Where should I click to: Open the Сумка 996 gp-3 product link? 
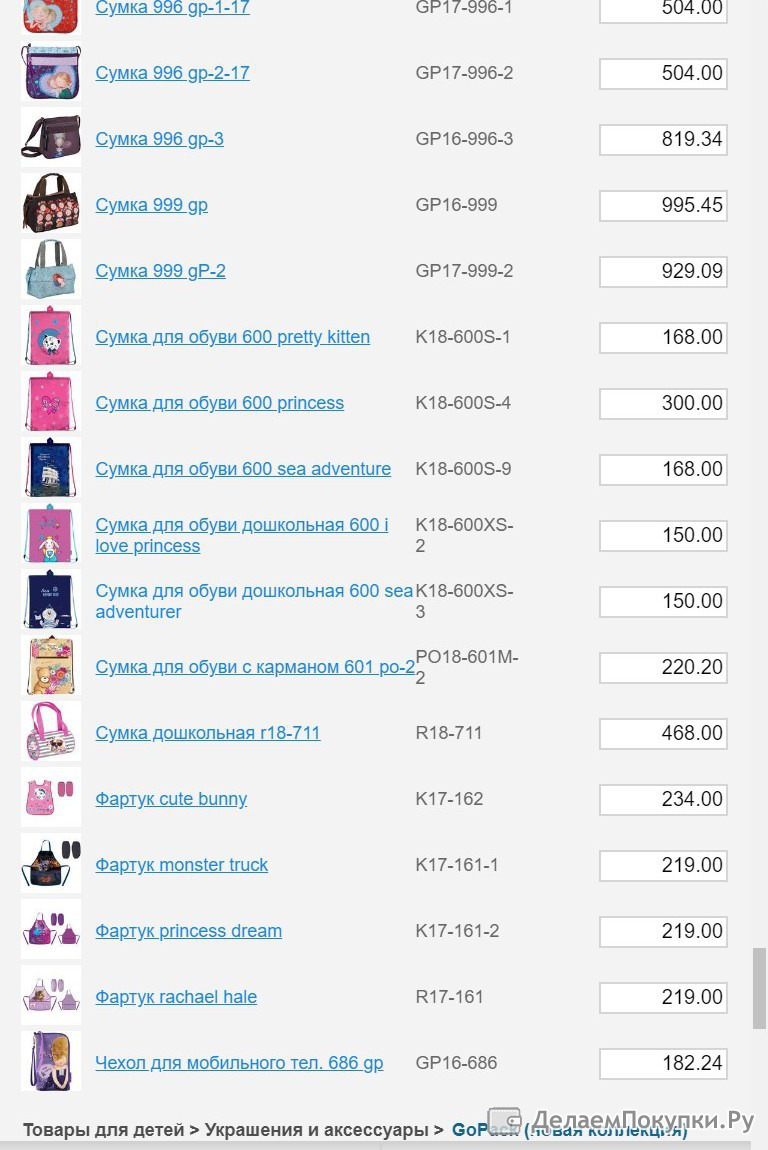pyautogui.click(x=159, y=139)
